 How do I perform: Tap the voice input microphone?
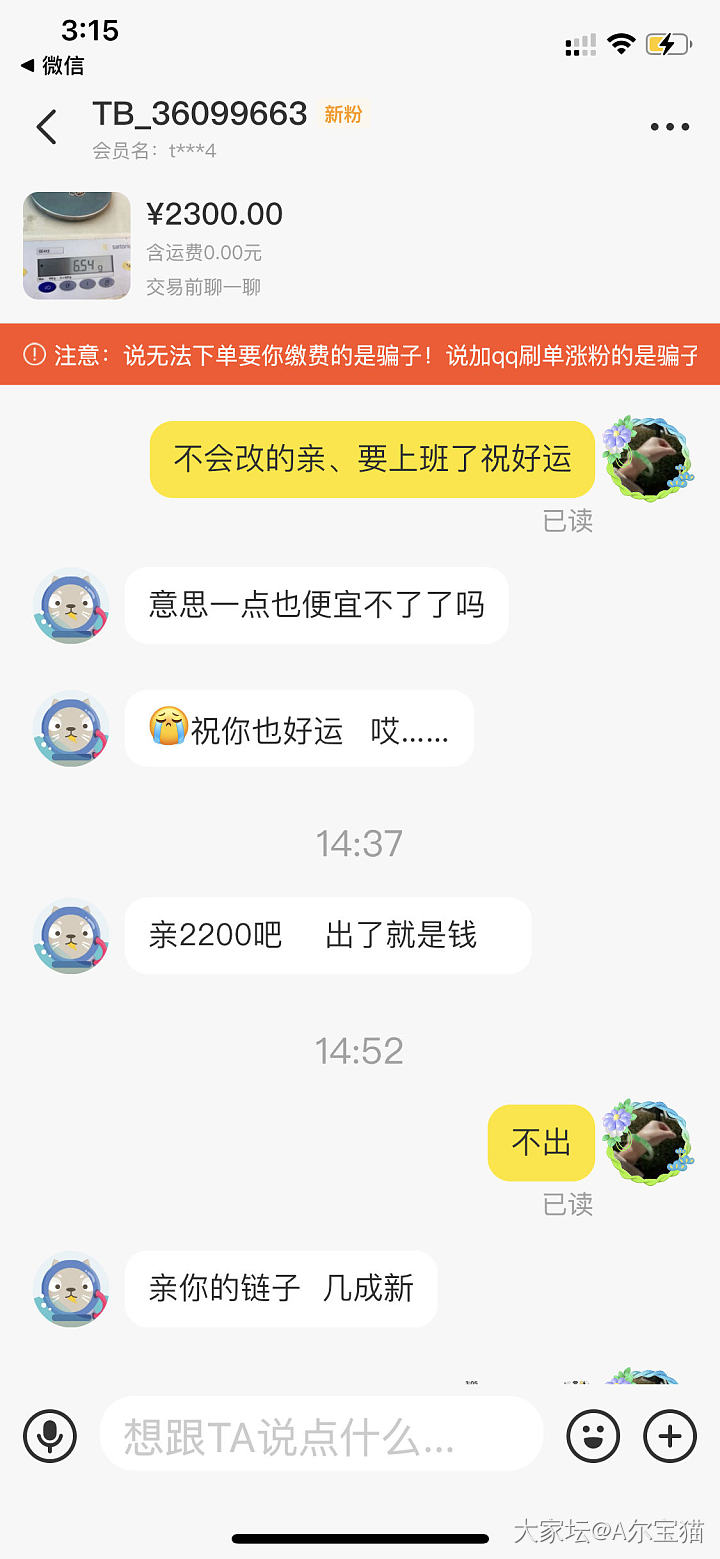49,1436
